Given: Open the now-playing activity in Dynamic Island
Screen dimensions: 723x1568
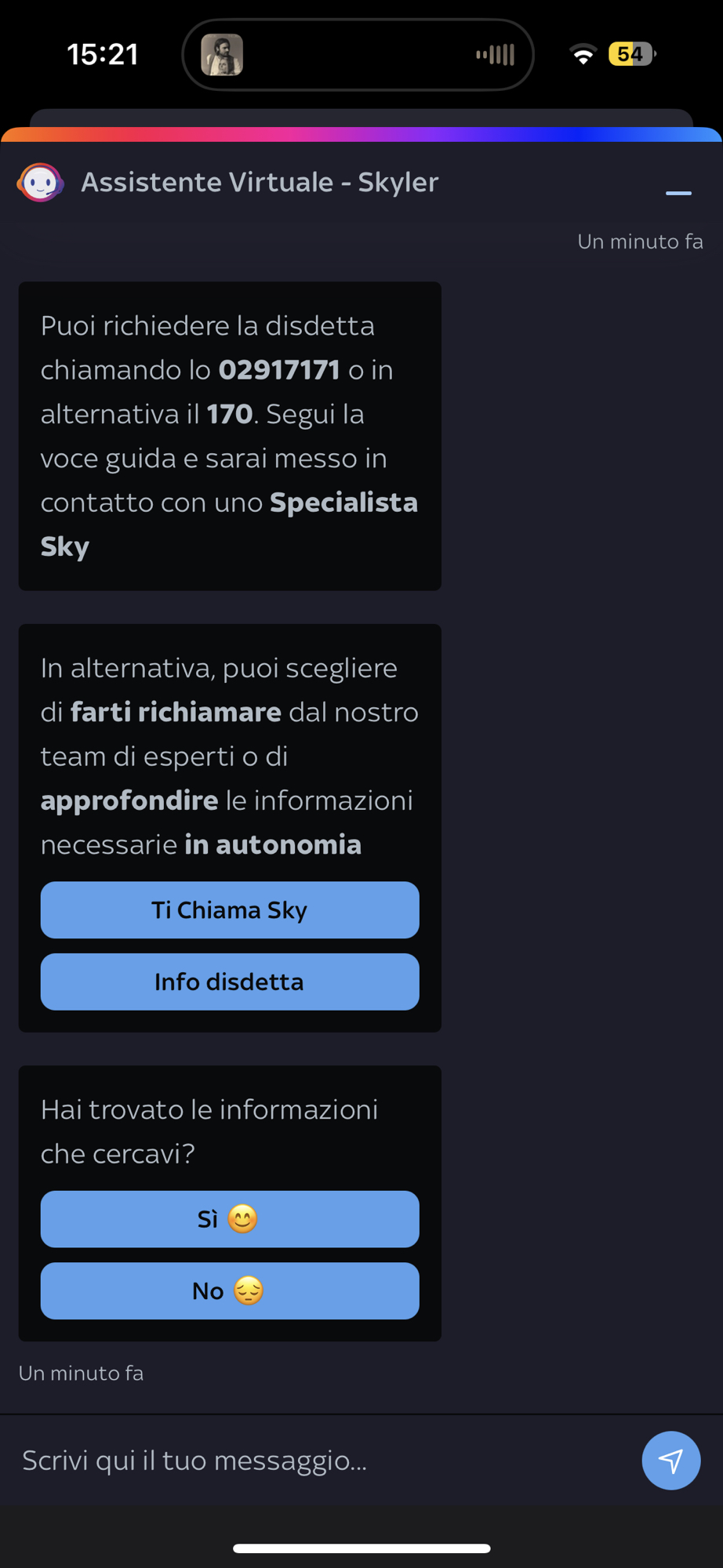Looking at the screenshot, I should pyautogui.click(x=358, y=55).
